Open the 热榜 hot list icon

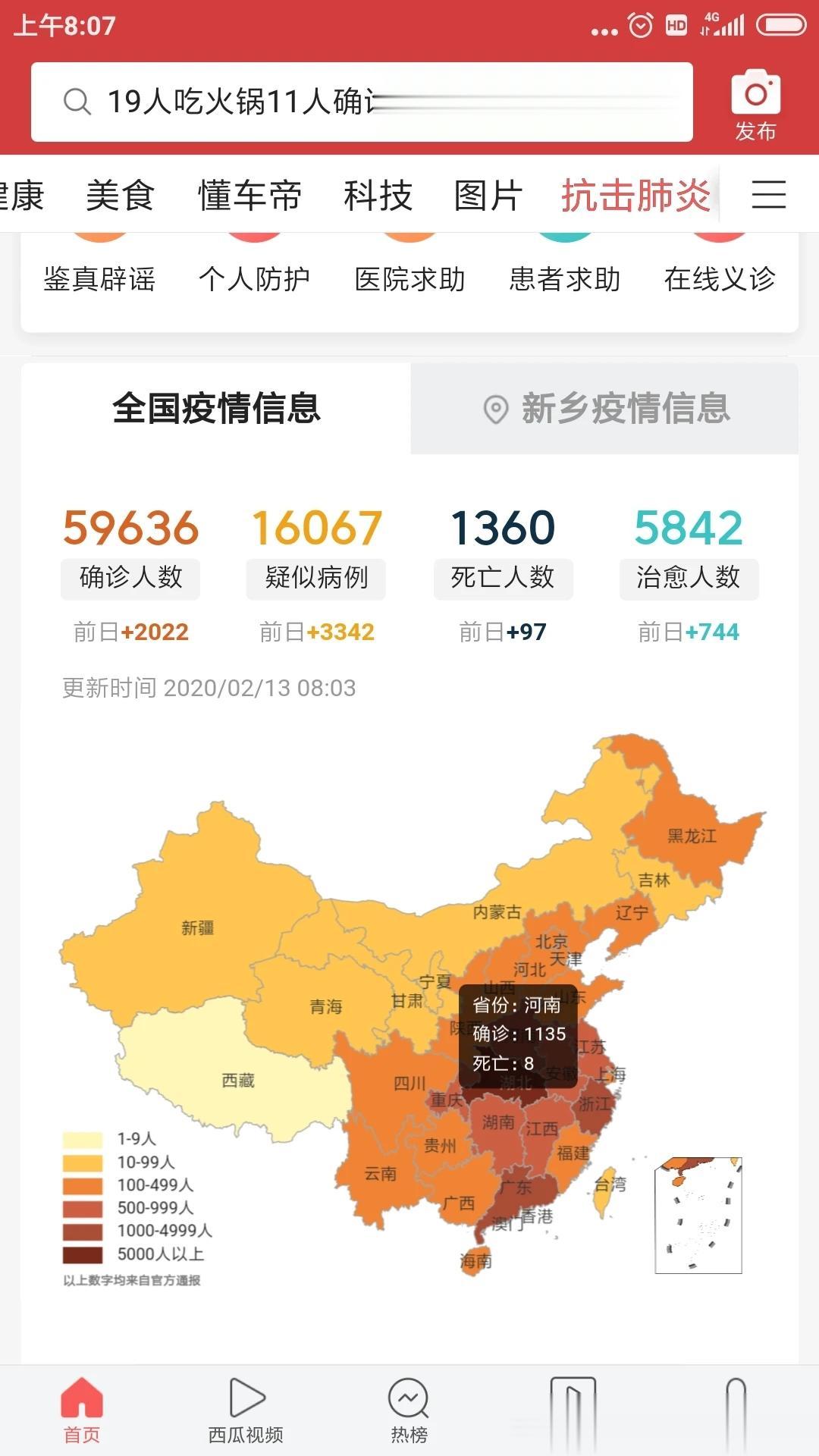point(409,1410)
